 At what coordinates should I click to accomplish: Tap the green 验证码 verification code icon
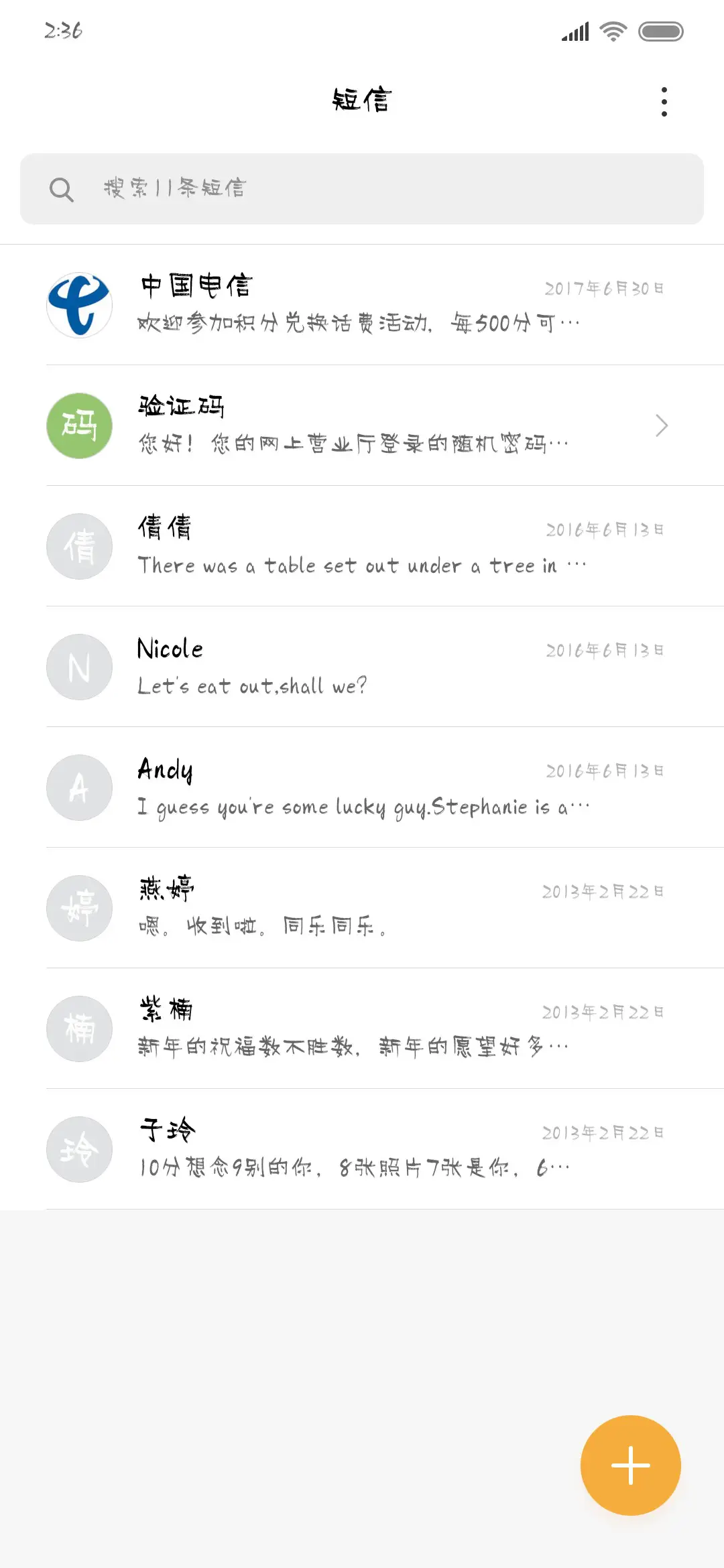[x=78, y=426]
